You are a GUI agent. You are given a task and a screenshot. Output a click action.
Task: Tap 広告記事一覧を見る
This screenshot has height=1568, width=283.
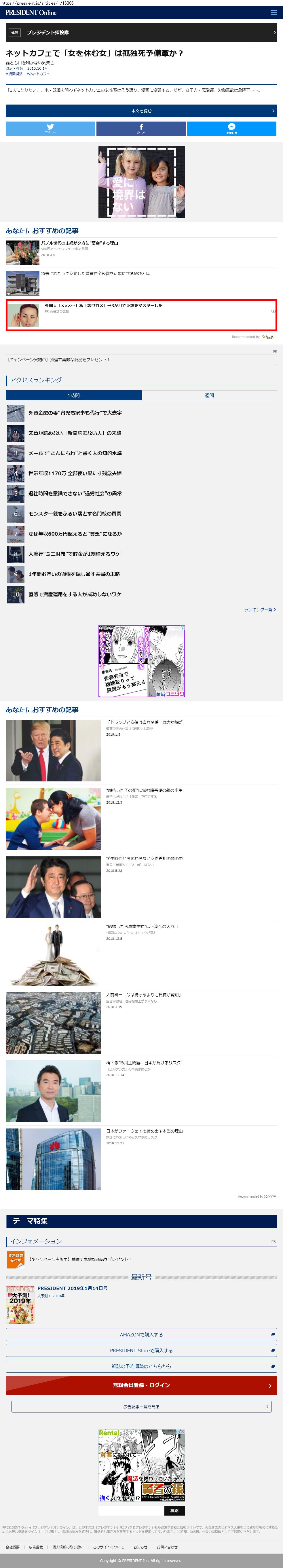point(141,1406)
